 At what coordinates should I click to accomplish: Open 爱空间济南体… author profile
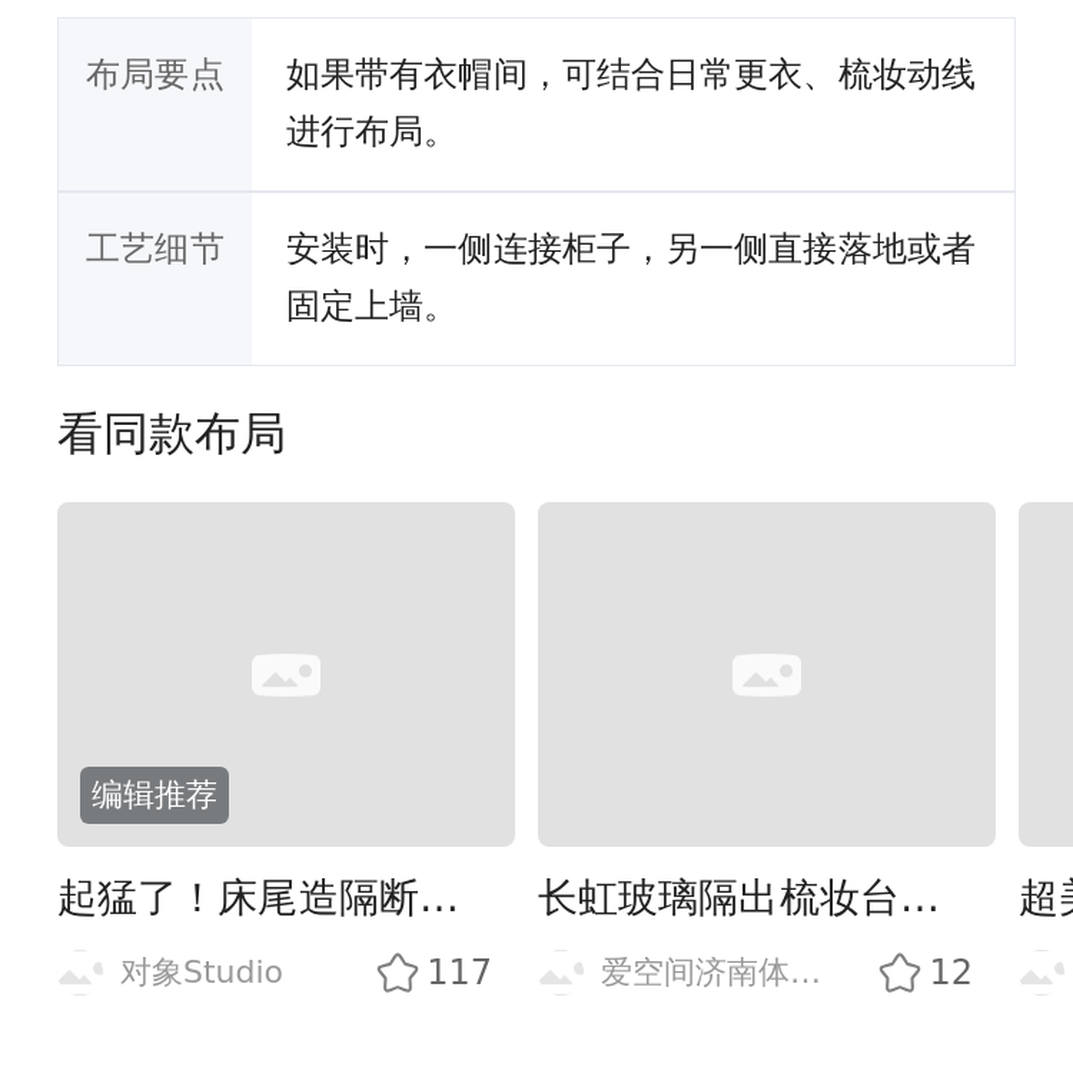tap(708, 973)
